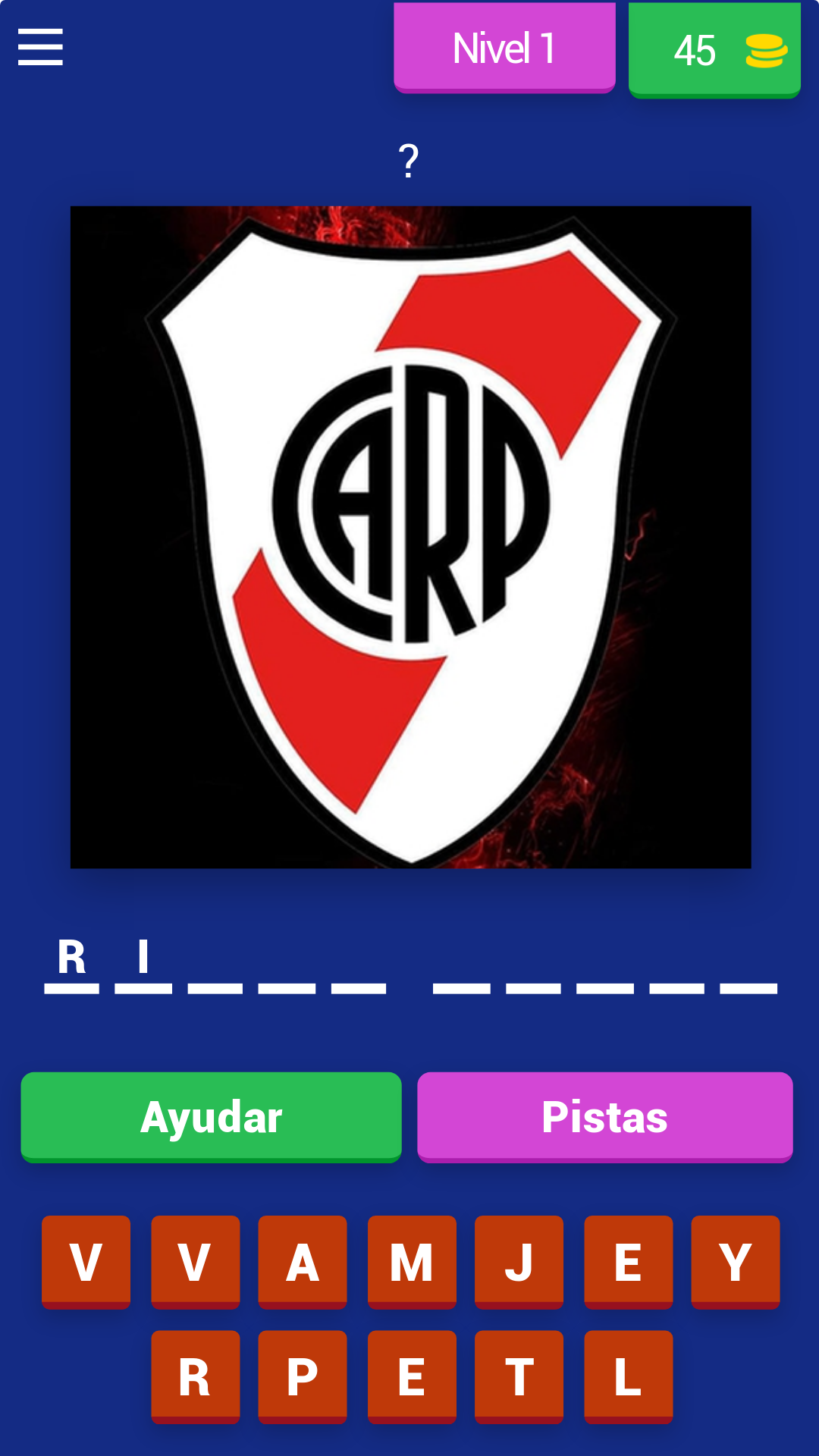Tap the letter M tile
819x1456 pixels.
tap(412, 1260)
